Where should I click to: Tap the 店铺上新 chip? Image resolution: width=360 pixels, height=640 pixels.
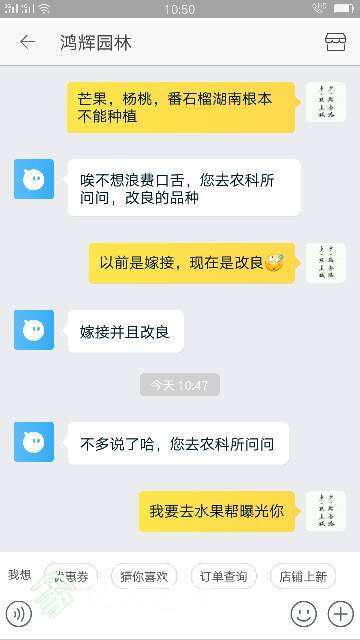click(303, 576)
